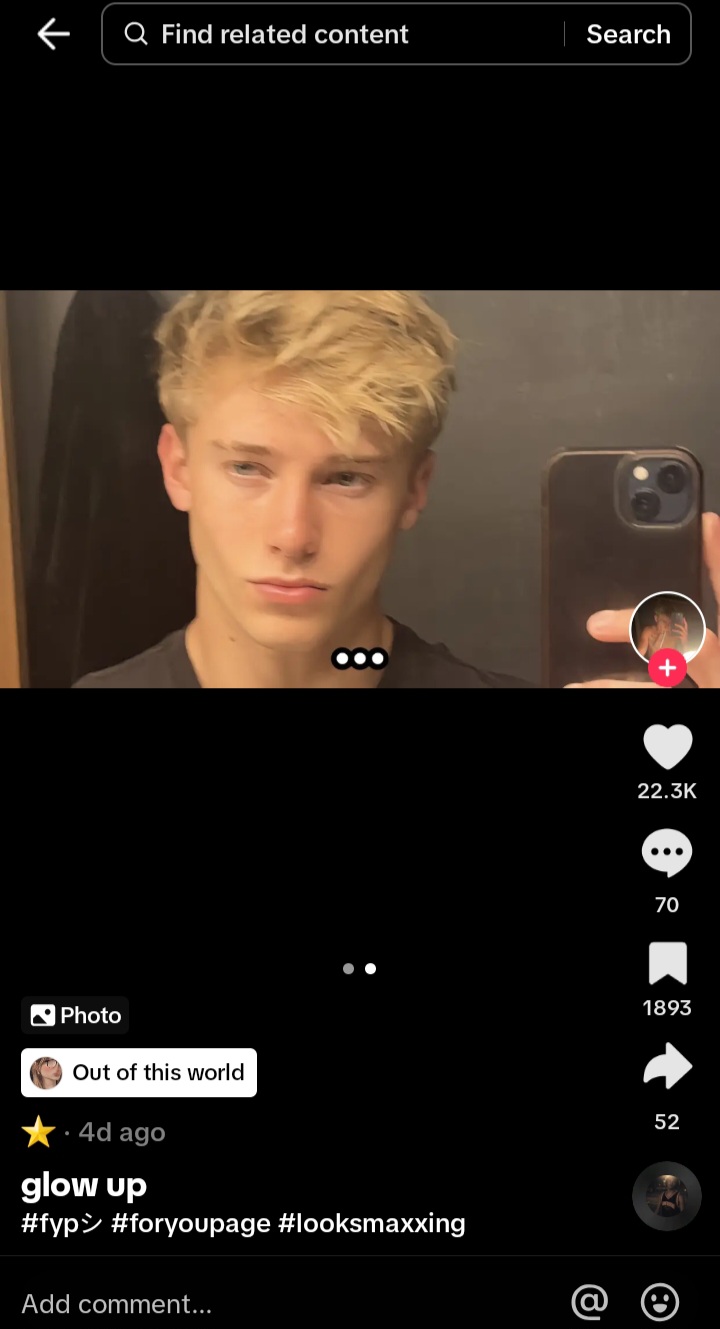The height and width of the screenshot is (1329, 720).
Task: Go back with the arrow icon
Action: (x=53, y=34)
